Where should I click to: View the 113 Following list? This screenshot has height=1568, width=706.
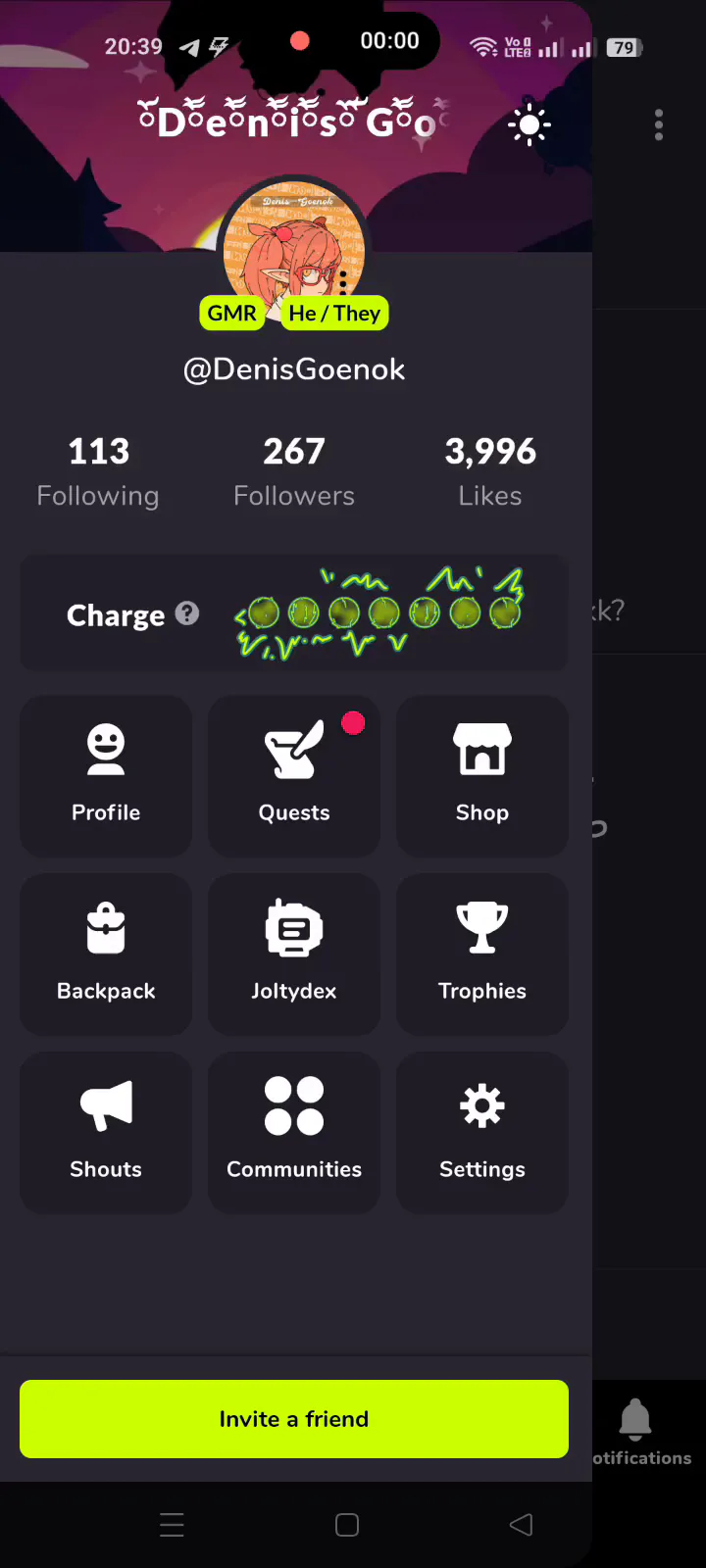98,472
